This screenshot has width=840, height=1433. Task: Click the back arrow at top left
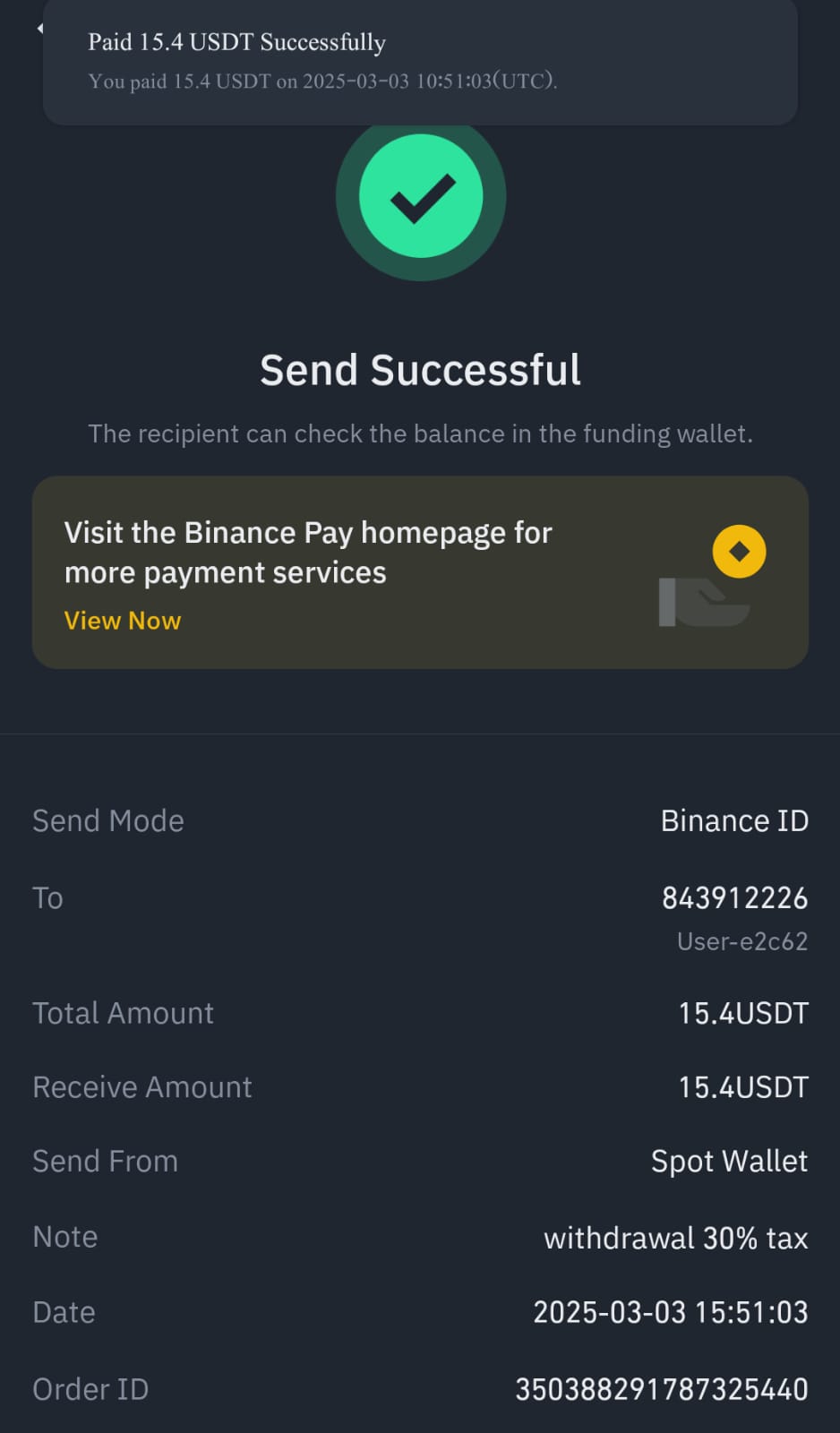pos(40,27)
